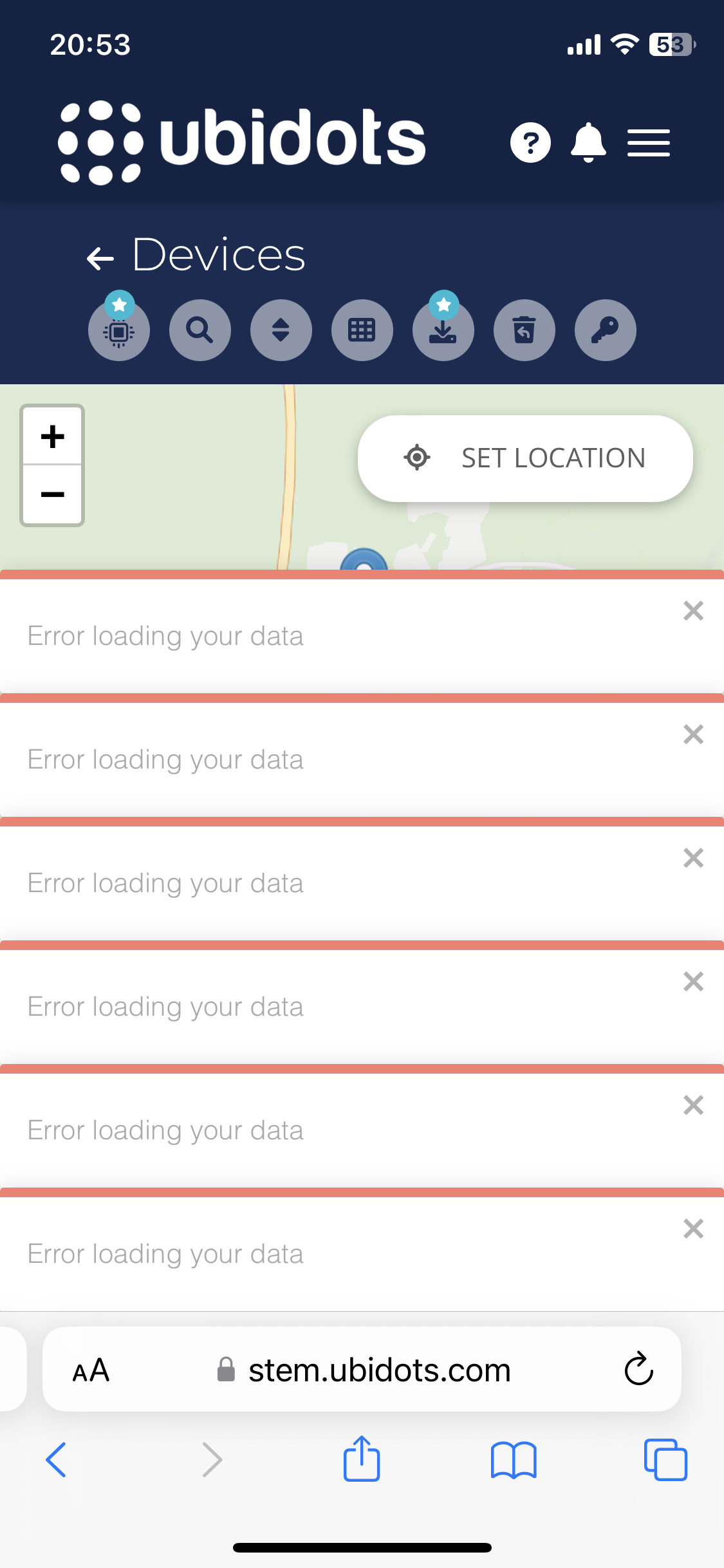Reload the page in Safari
The width and height of the screenshot is (724, 1568).
tap(639, 1368)
